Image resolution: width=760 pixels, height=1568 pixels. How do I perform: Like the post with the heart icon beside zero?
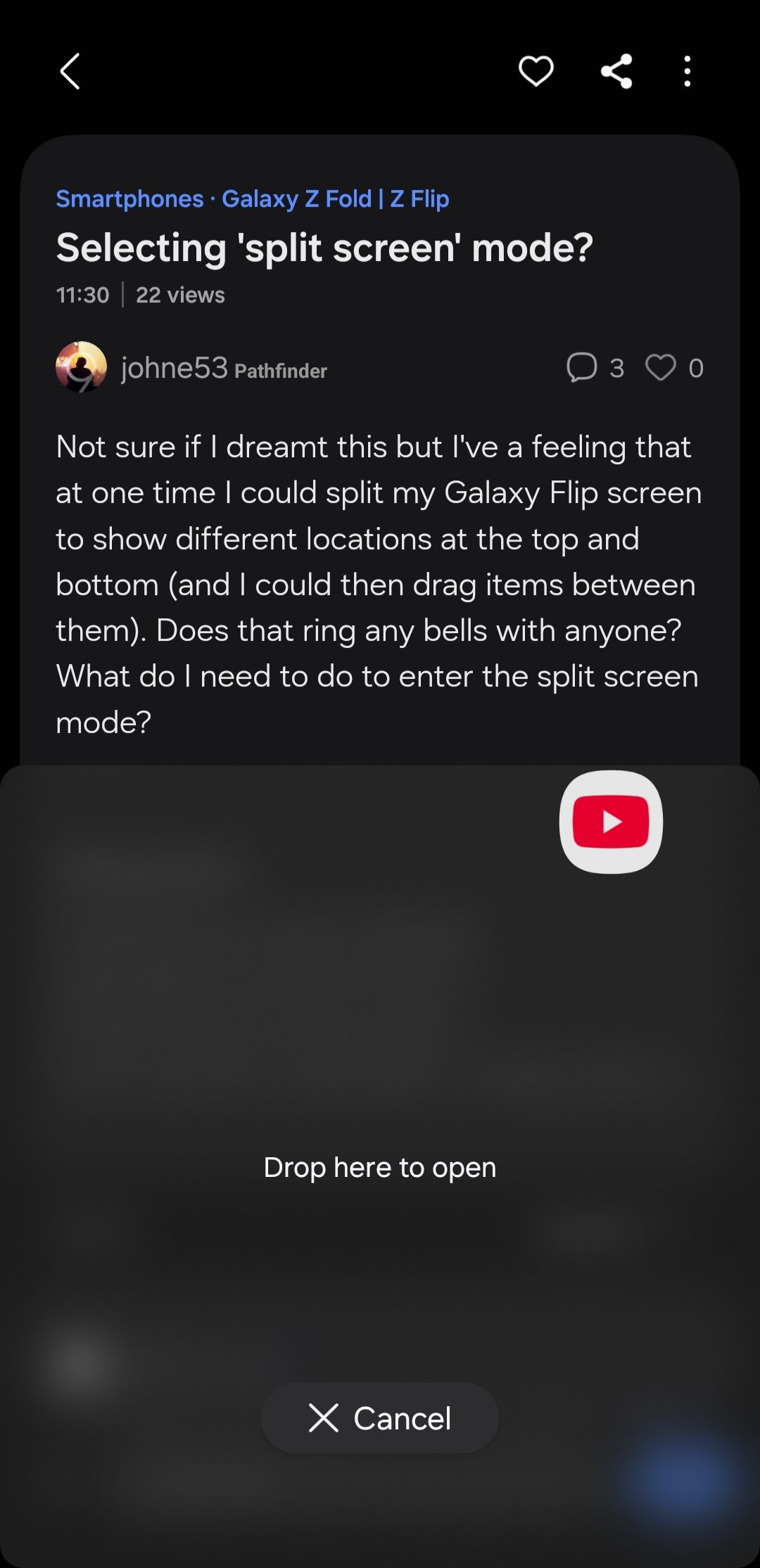coord(660,367)
